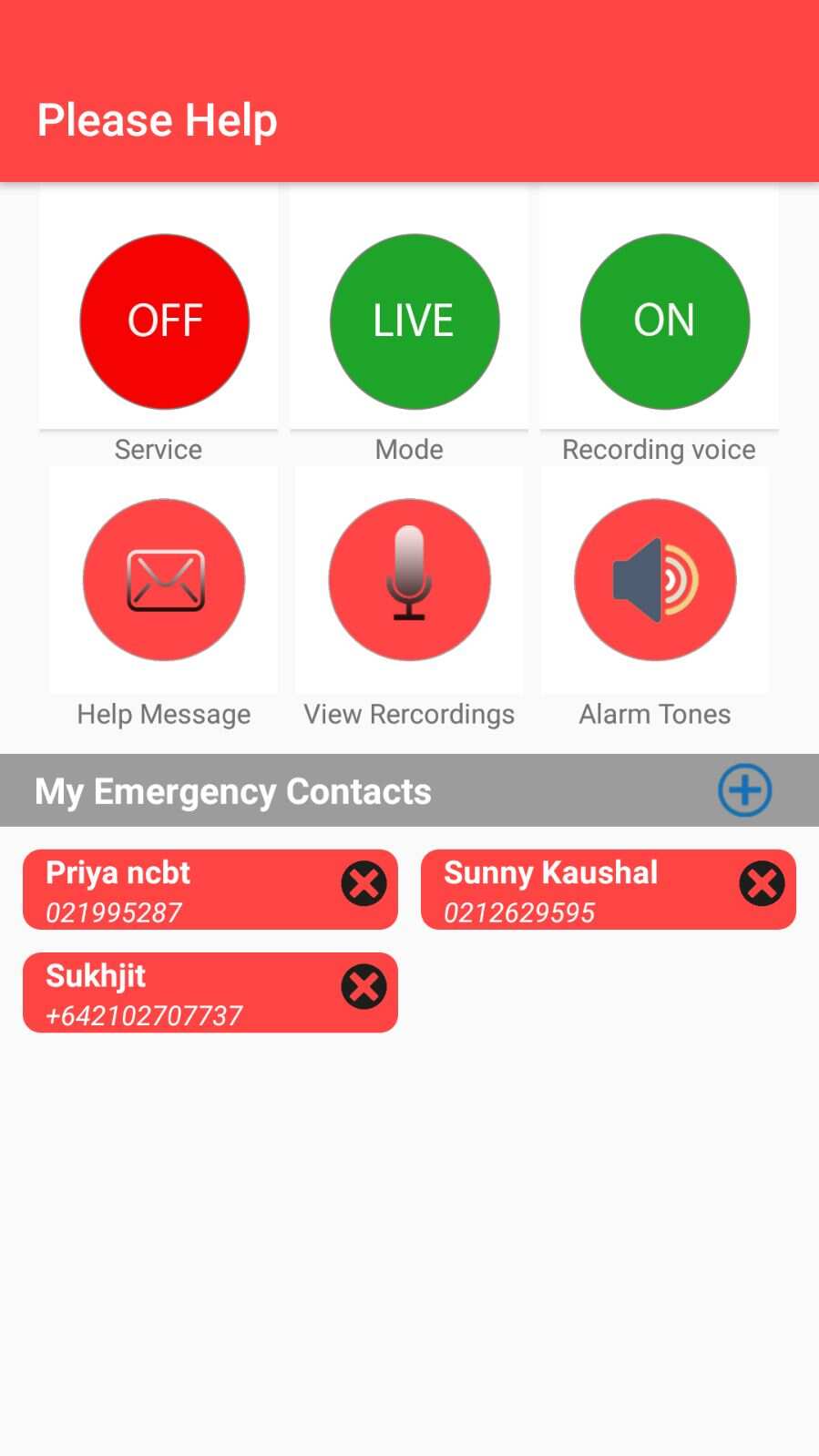Switch the LIVE mode button
This screenshot has height=1456, width=819.
coord(415,321)
